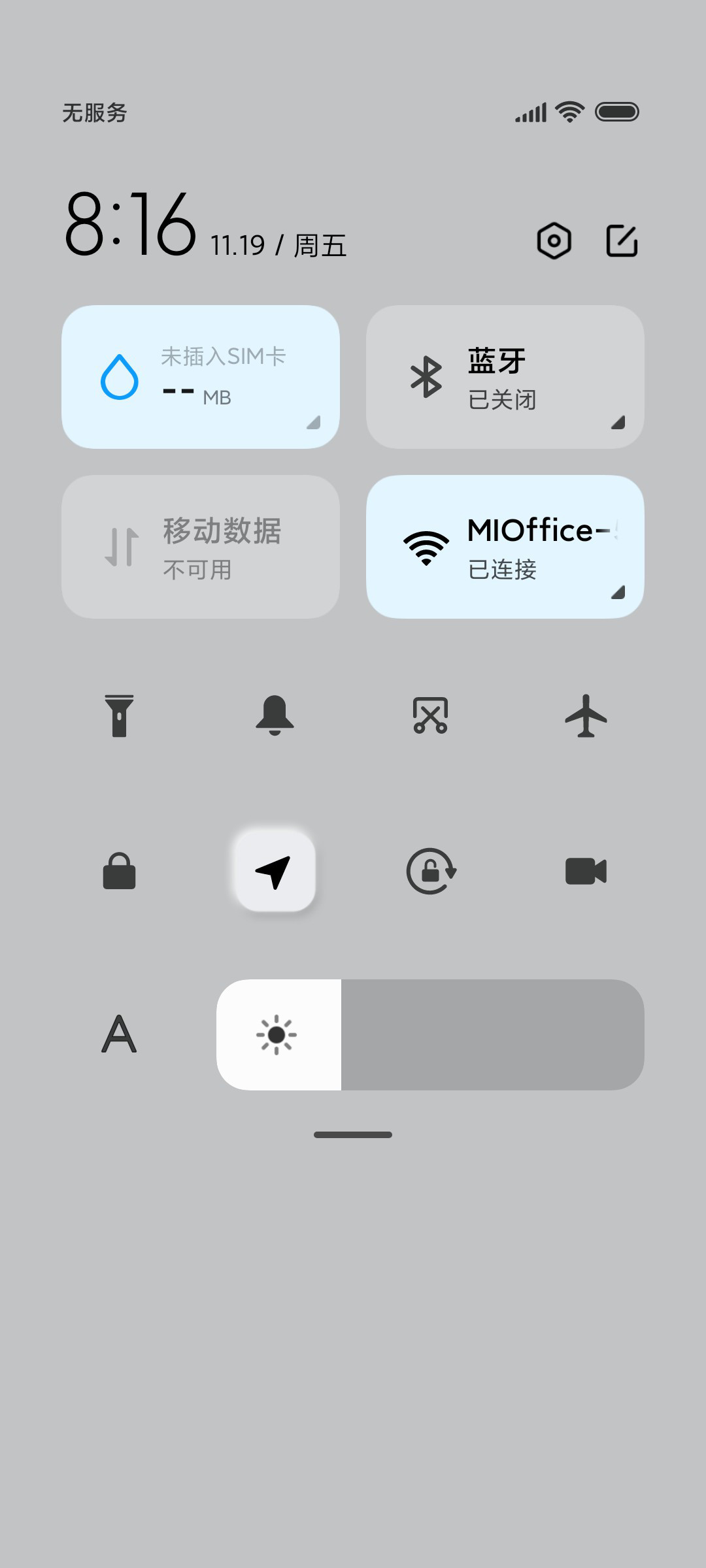Start the screen recorder camera icon
Viewport: 706px width, 1568px height.
tap(586, 871)
